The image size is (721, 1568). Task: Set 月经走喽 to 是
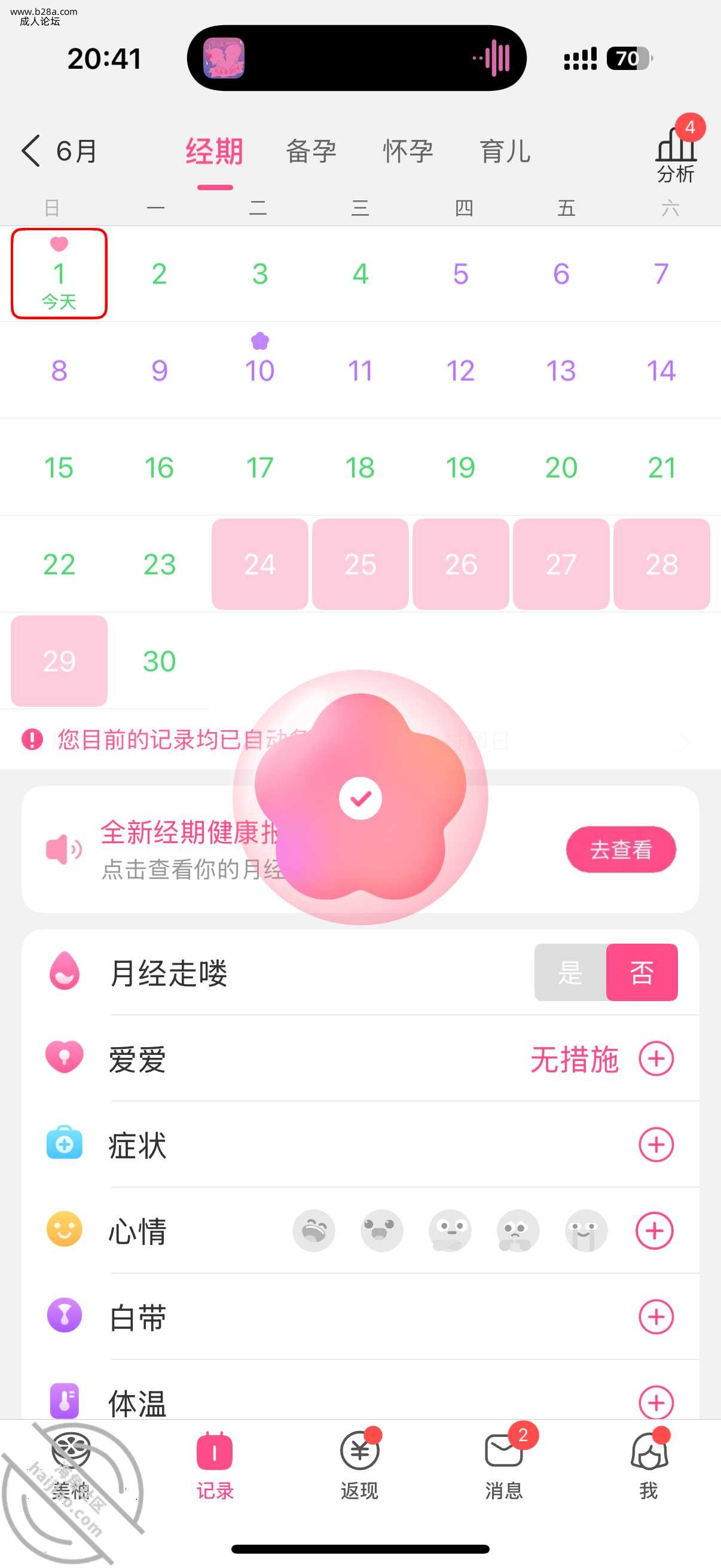click(x=570, y=972)
